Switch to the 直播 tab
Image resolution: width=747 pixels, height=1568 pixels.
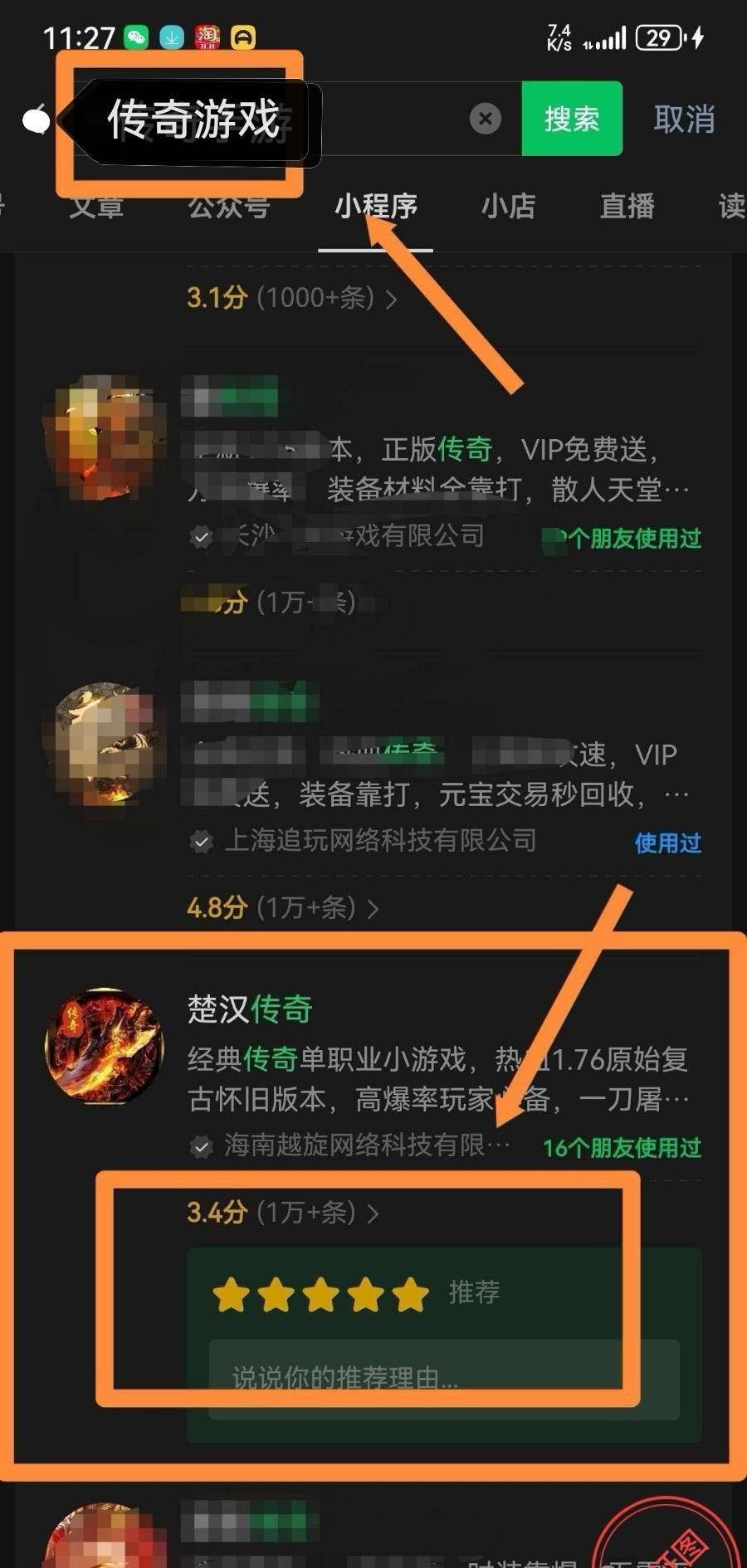627,206
